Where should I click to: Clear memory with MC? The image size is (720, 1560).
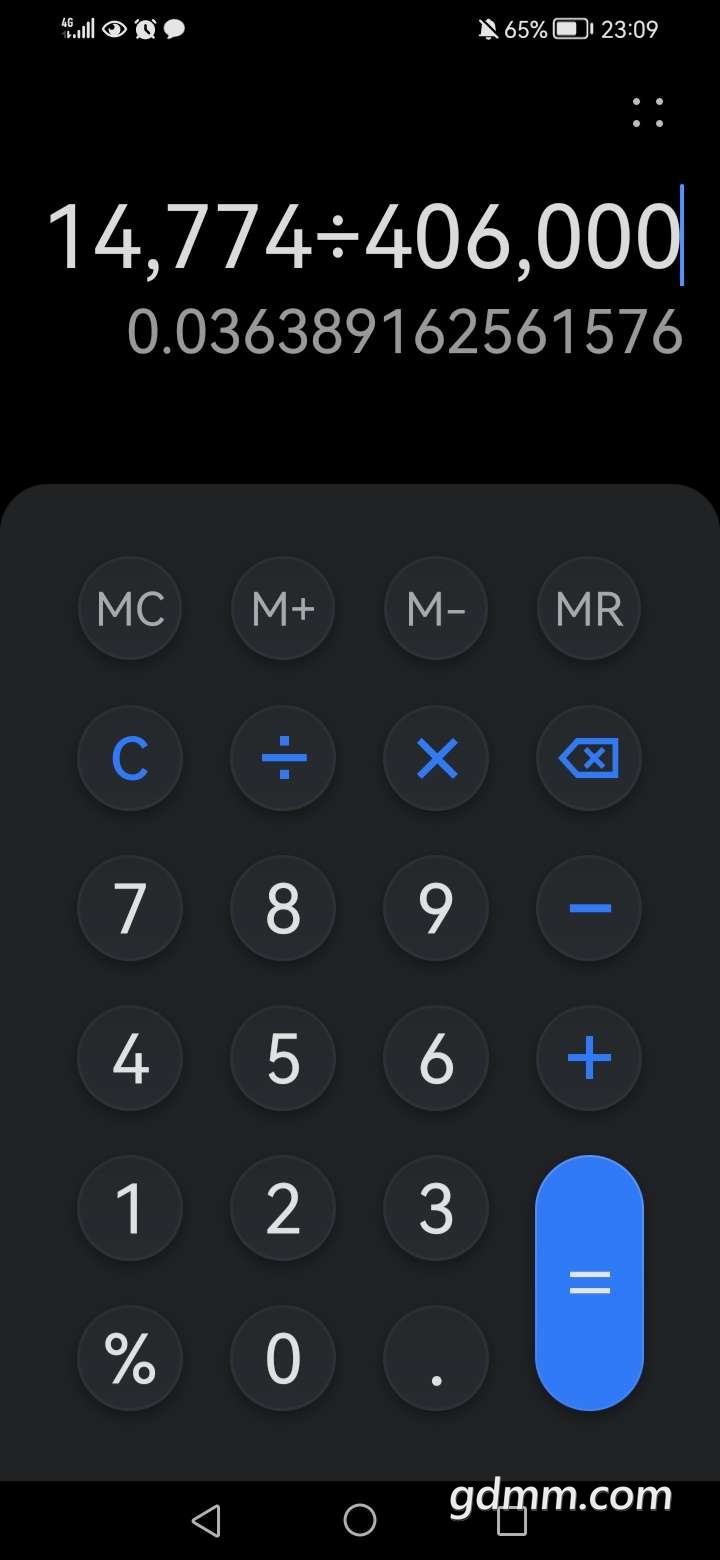pyautogui.click(x=130, y=608)
